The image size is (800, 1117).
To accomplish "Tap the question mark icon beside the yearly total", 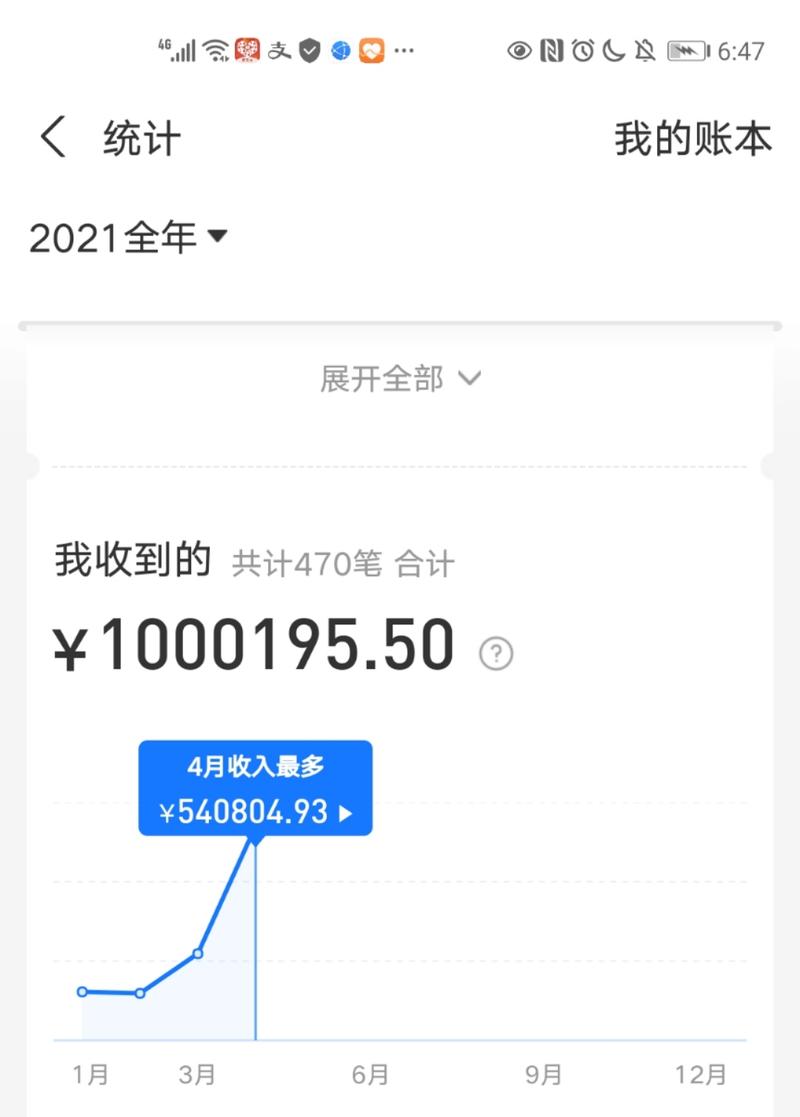I will (x=494, y=653).
